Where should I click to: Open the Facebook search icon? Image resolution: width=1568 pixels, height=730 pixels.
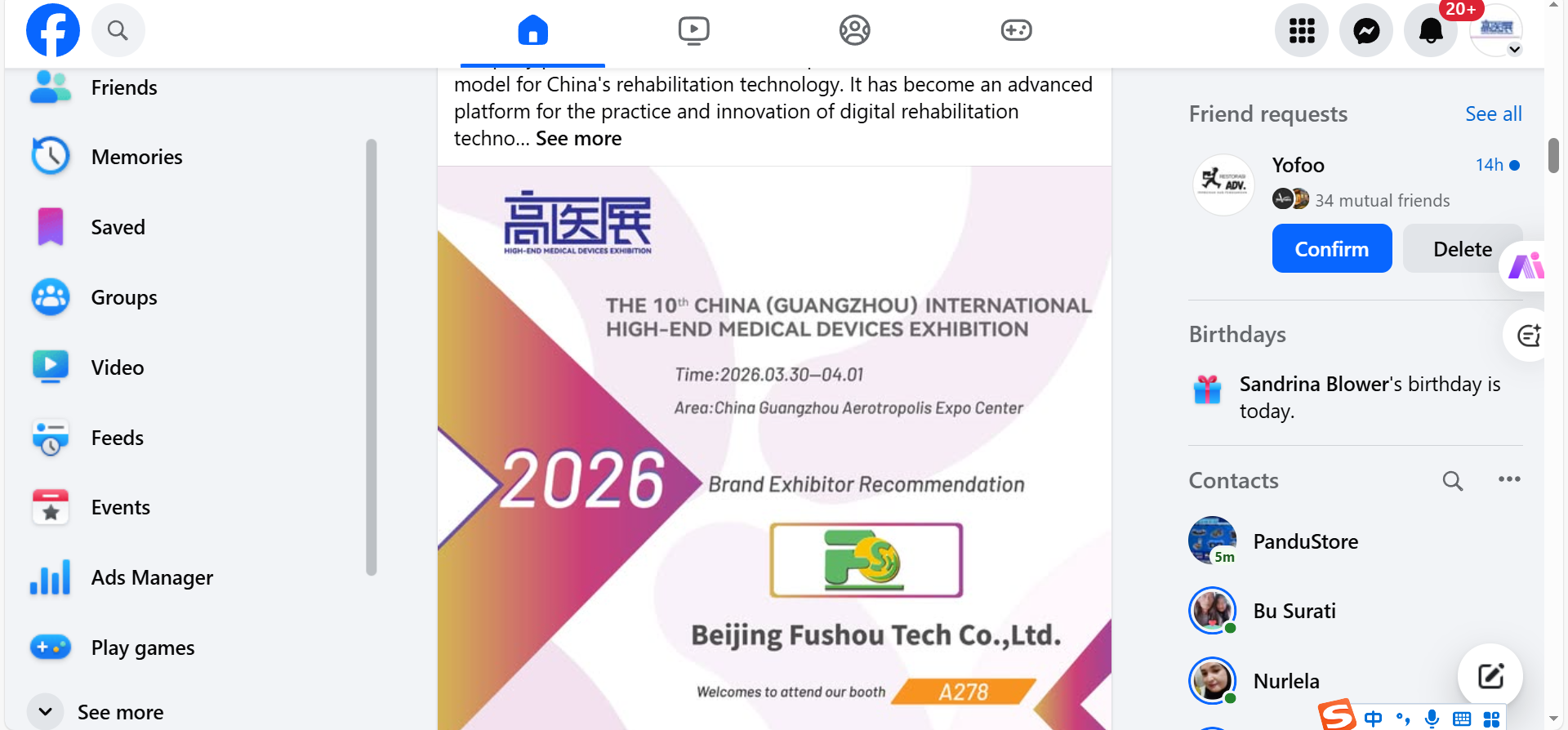pyautogui.click(x=118, y=31)
